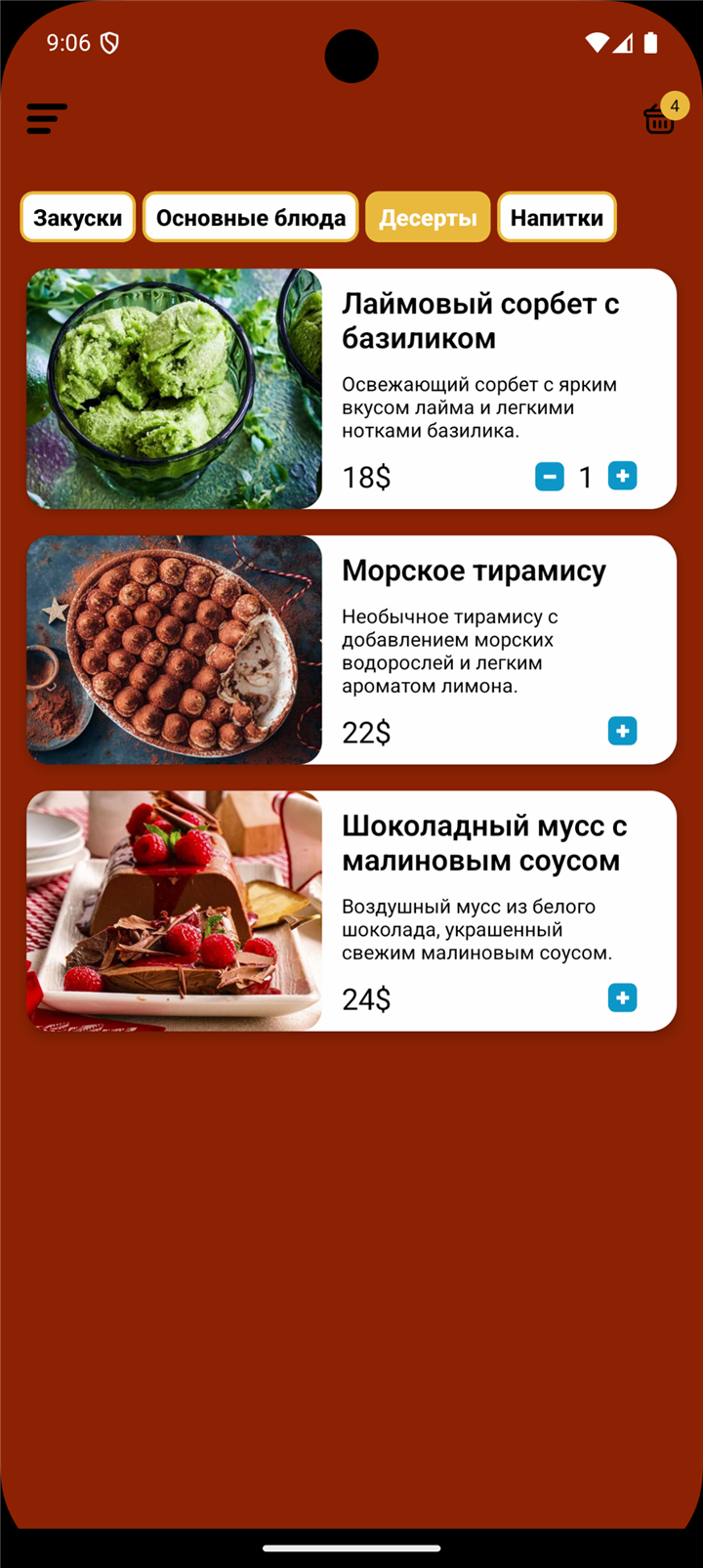Switch to the Напитки category

click(557, 217)
